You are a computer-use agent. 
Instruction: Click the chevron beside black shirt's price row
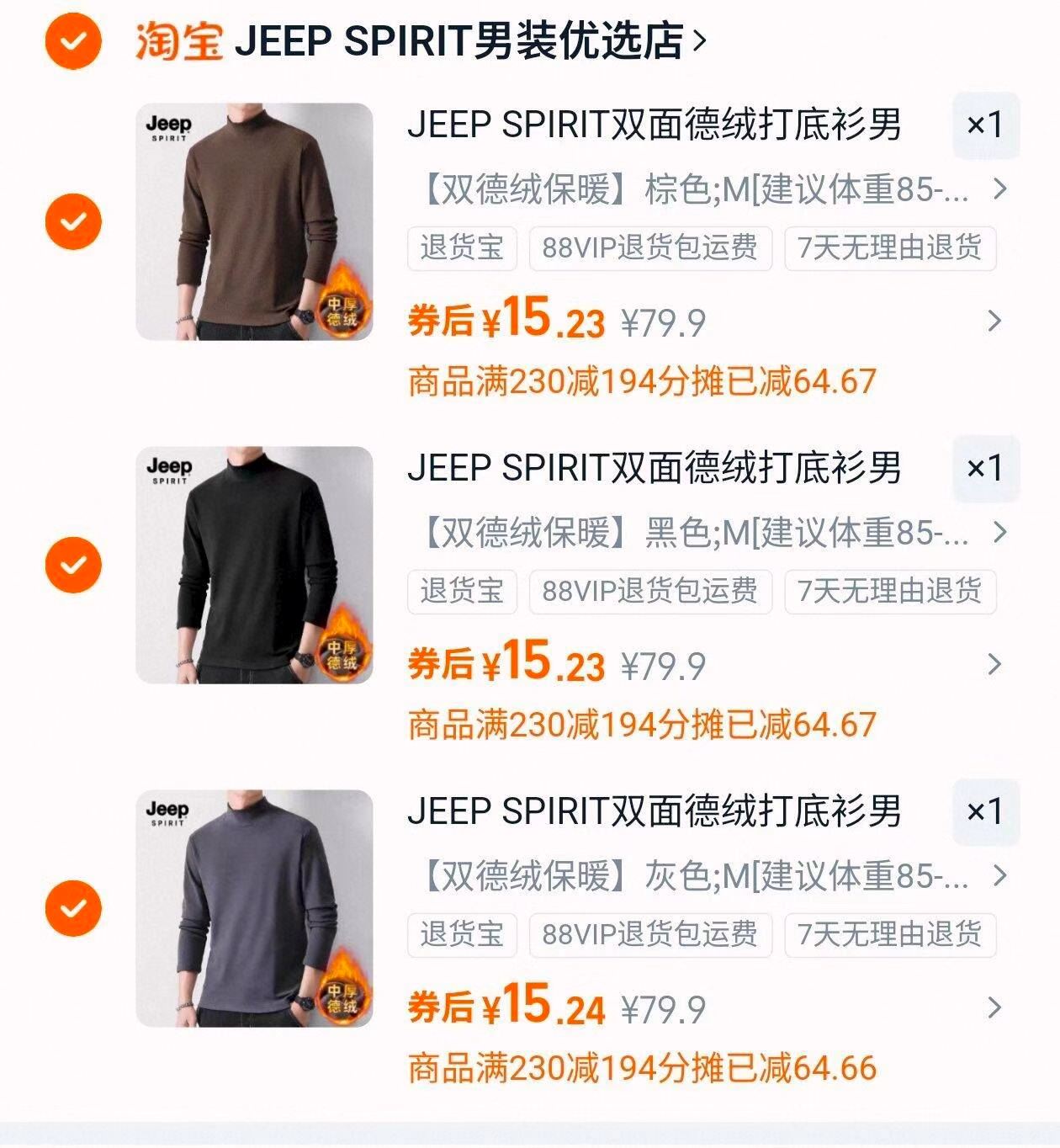[996, 665]
